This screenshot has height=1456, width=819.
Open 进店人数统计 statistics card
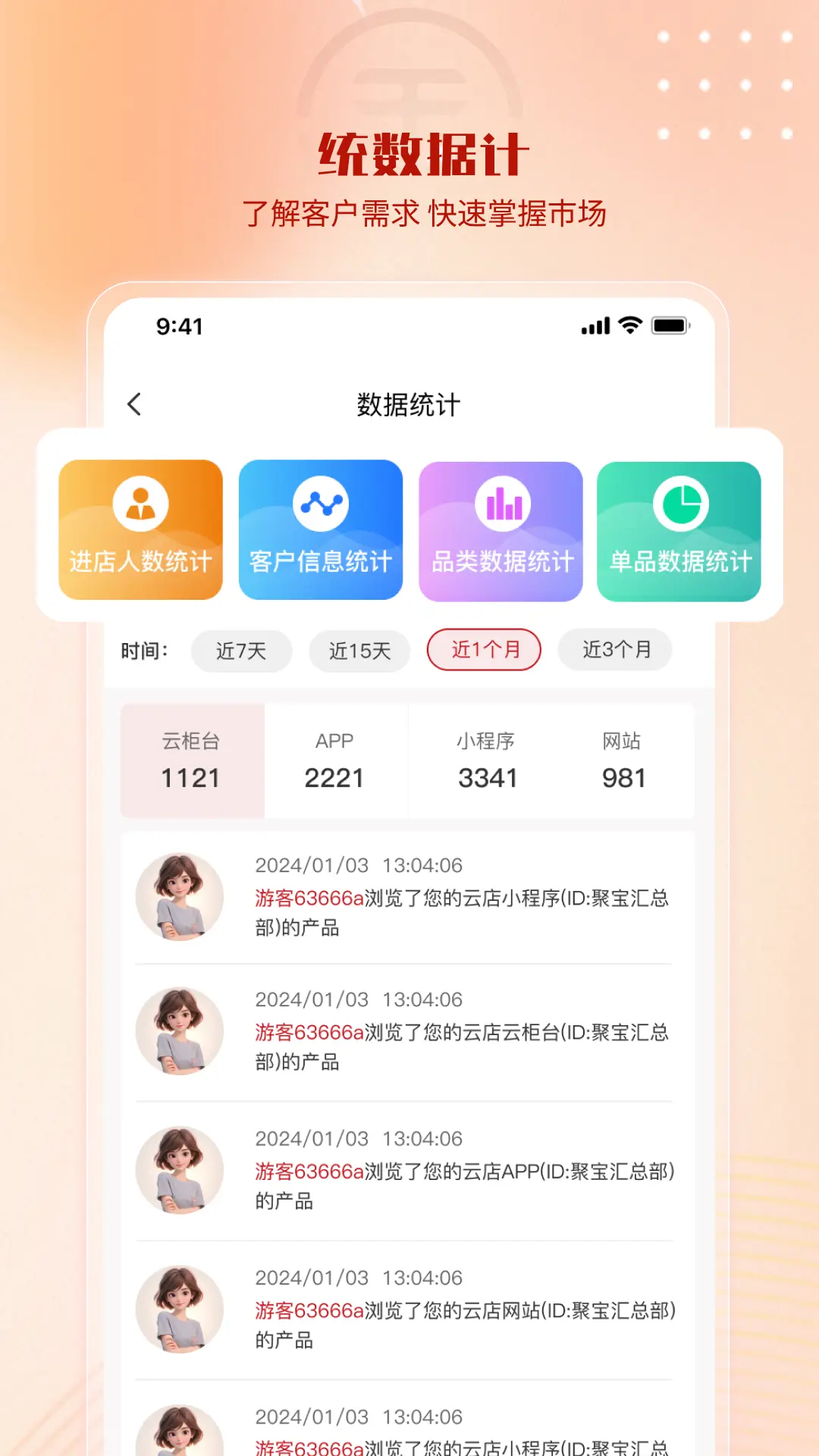[x=140, y=529]
